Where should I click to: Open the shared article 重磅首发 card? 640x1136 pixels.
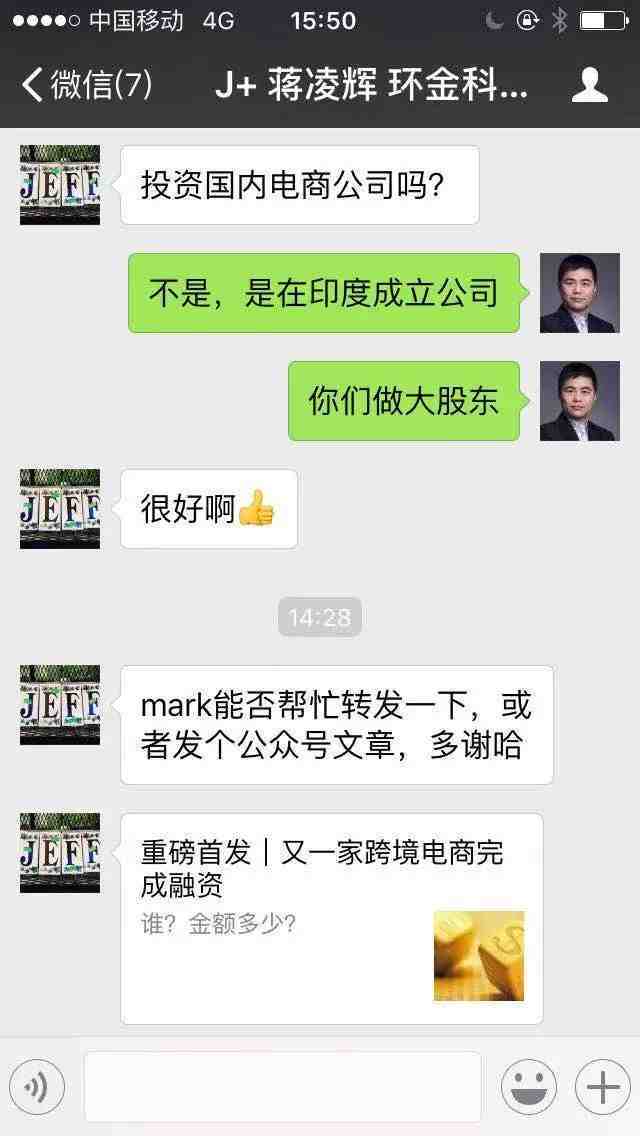[331, 918]
